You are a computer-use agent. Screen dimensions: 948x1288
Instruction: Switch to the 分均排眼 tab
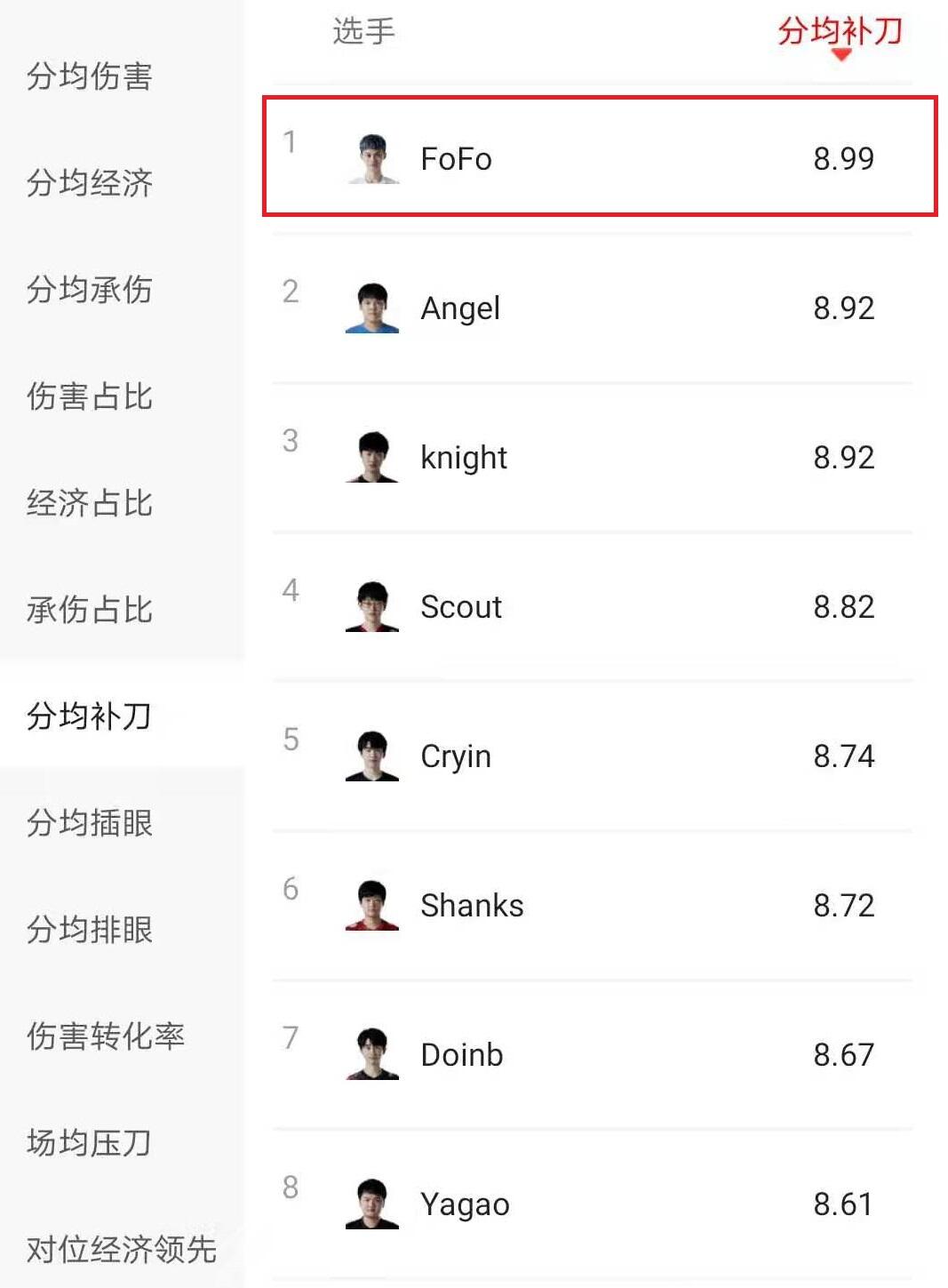[x=89, y=930]
